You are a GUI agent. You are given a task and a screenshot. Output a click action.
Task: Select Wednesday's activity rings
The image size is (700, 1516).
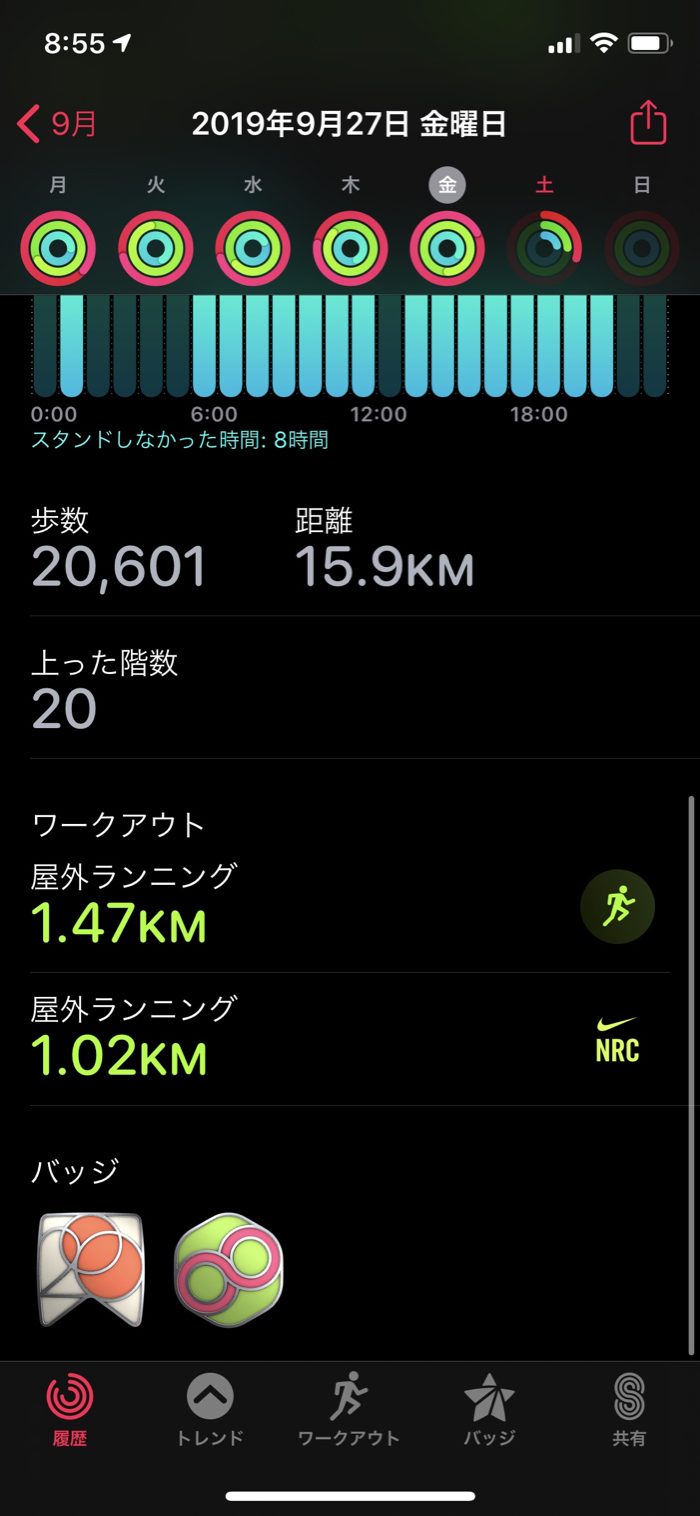pyautogui.click(x=253, y=248)
